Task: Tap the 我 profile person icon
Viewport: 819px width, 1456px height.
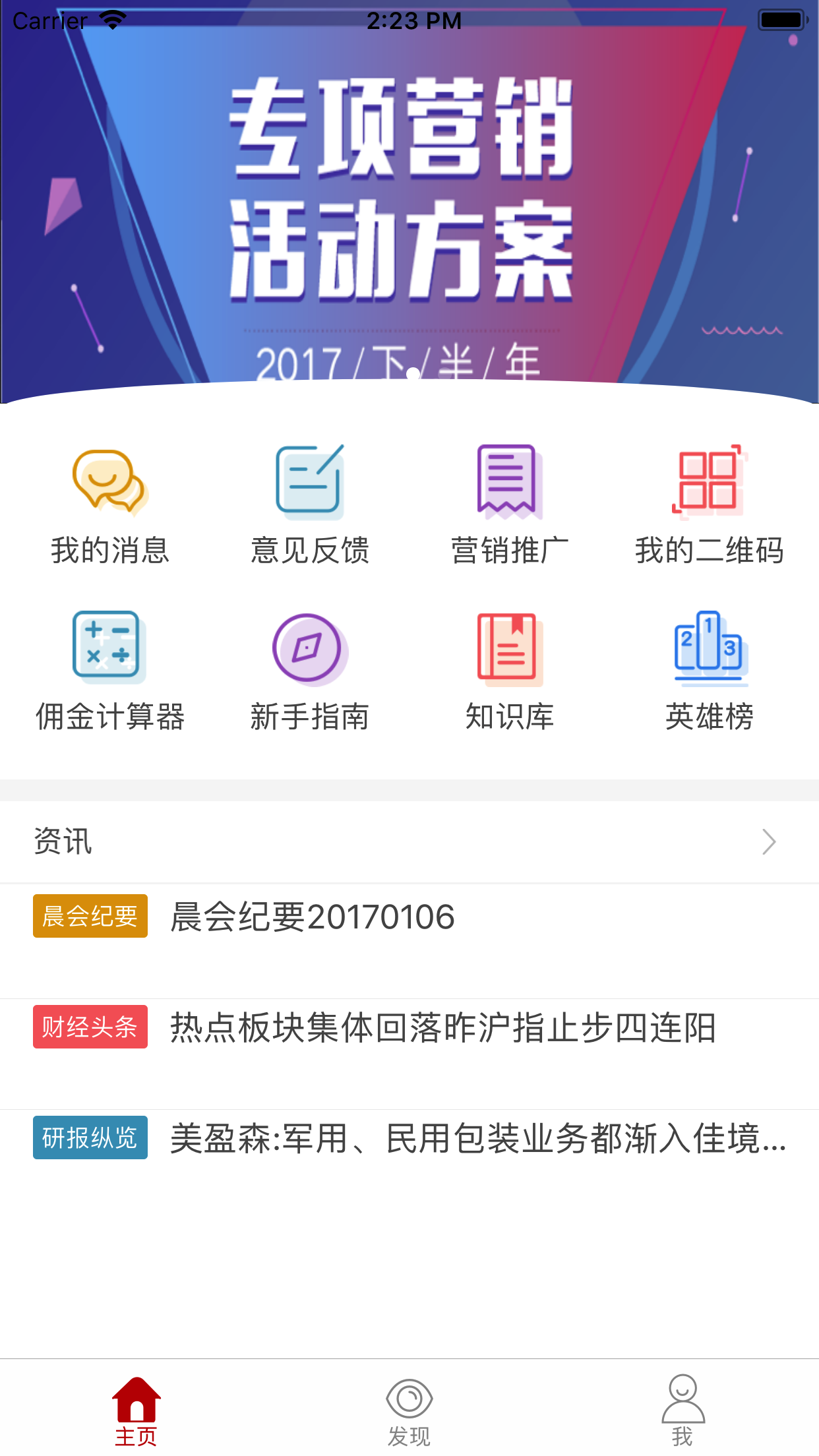Action: (x=682, y=1391)
